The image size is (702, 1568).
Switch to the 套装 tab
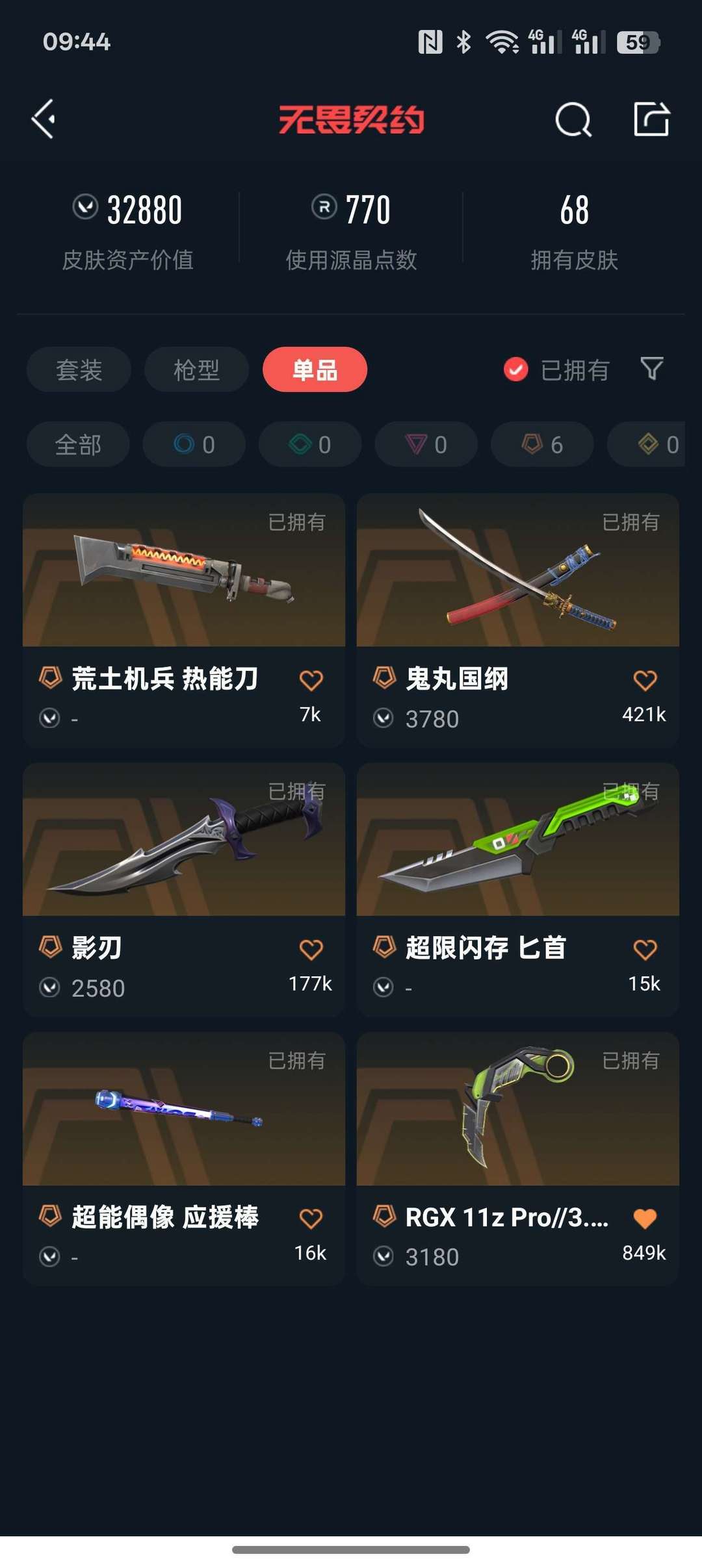[x=78, y=369]
